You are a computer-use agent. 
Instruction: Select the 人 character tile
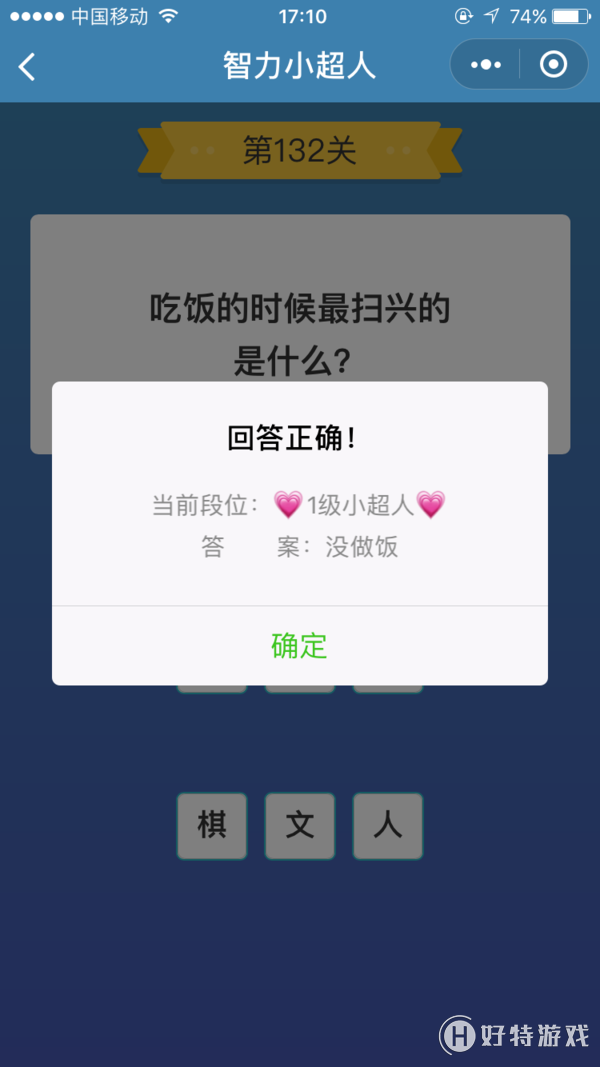[388, 826]
